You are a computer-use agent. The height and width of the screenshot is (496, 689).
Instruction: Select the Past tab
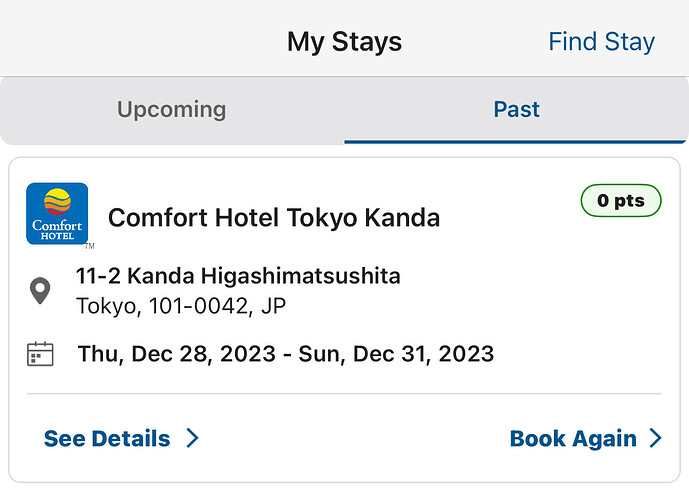click(x=516, y=109)
